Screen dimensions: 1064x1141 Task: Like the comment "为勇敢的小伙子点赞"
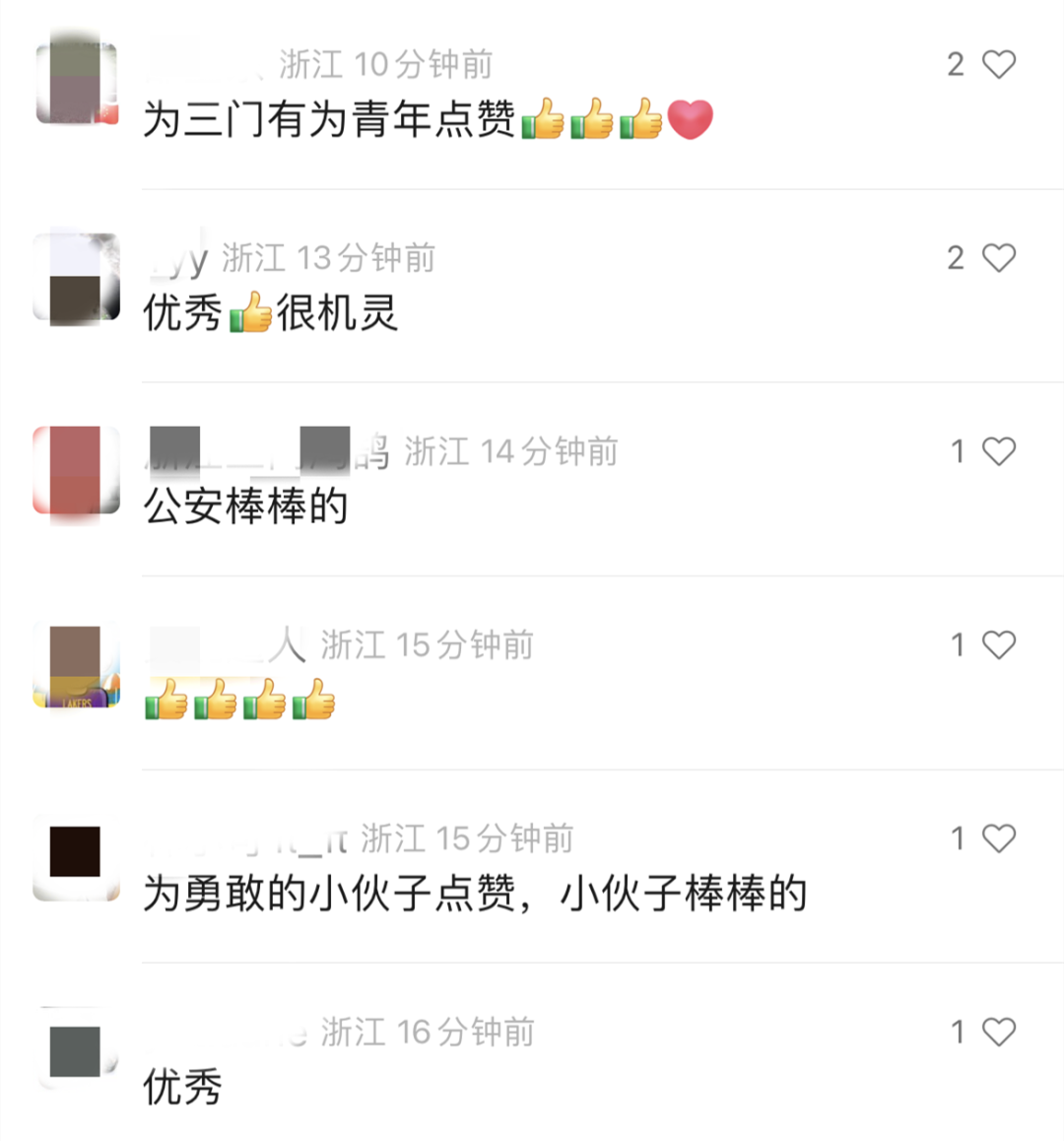point(998,839)
